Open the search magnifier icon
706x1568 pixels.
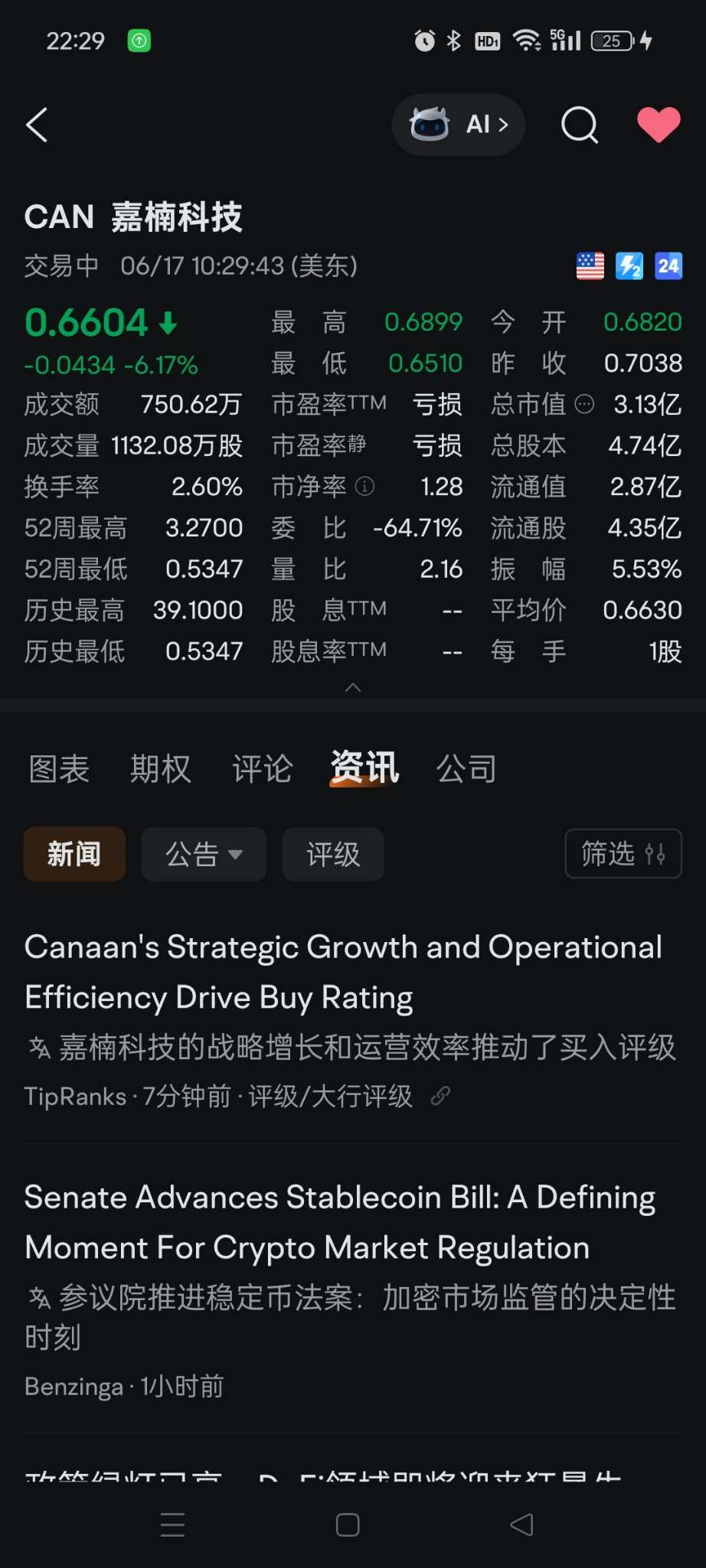(580, 125)
